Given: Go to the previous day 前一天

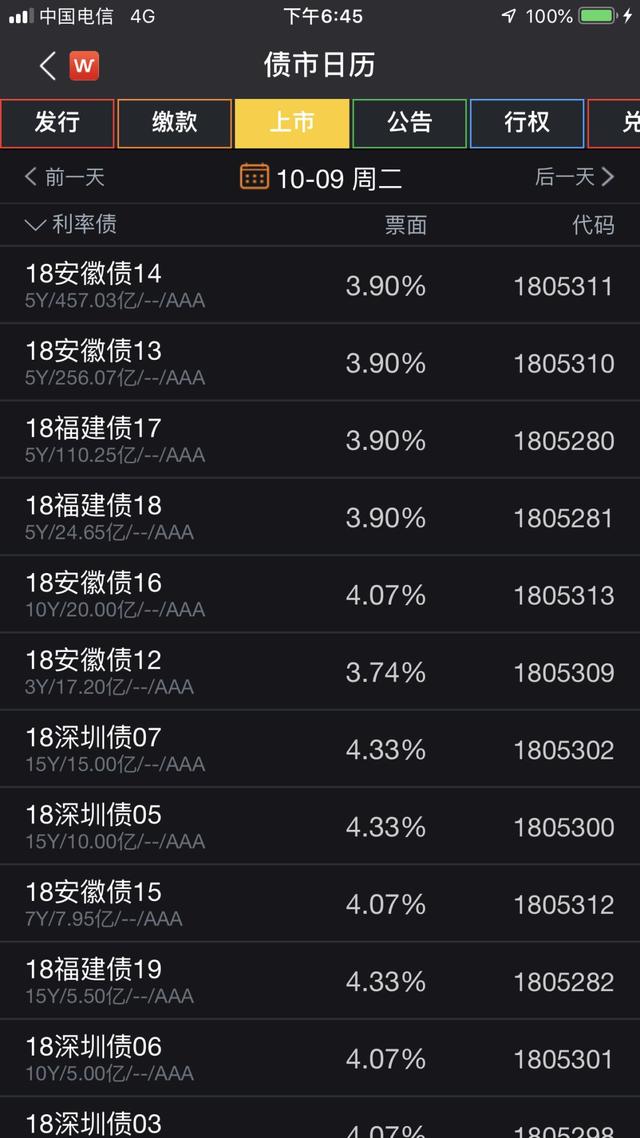Looking at the screenshot, I should point(65,176).
